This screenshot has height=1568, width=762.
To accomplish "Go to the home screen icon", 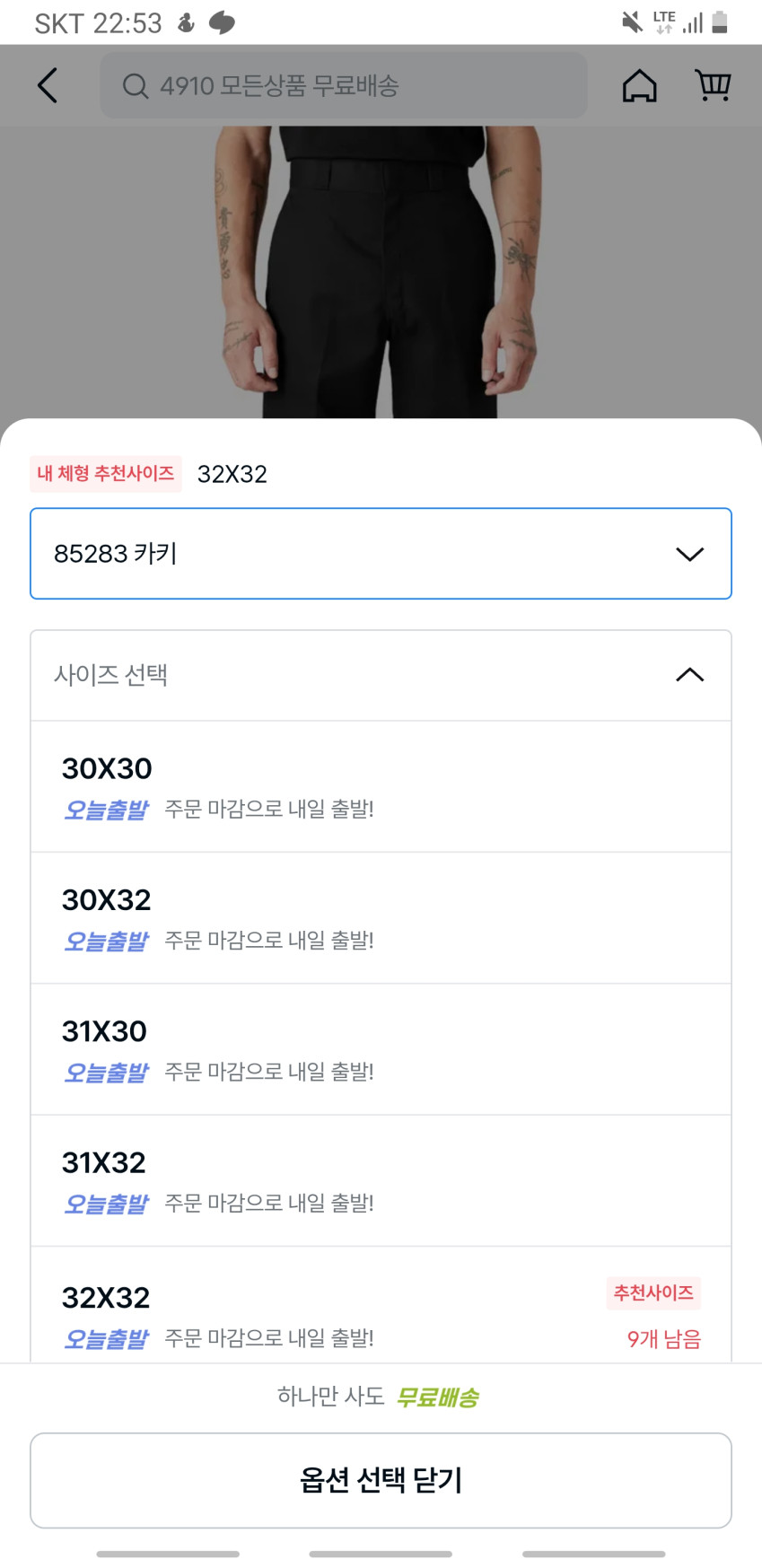I will coord(639,86).
